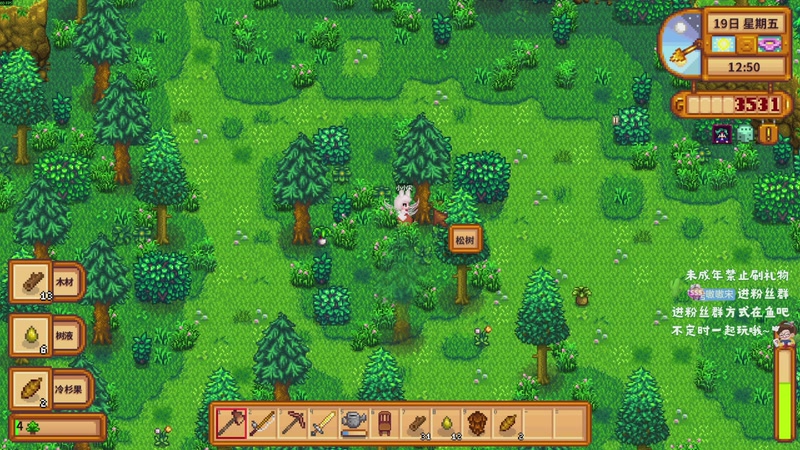Select the seed stack of 2
Screen dimensions: 800x450
[507, 424]
